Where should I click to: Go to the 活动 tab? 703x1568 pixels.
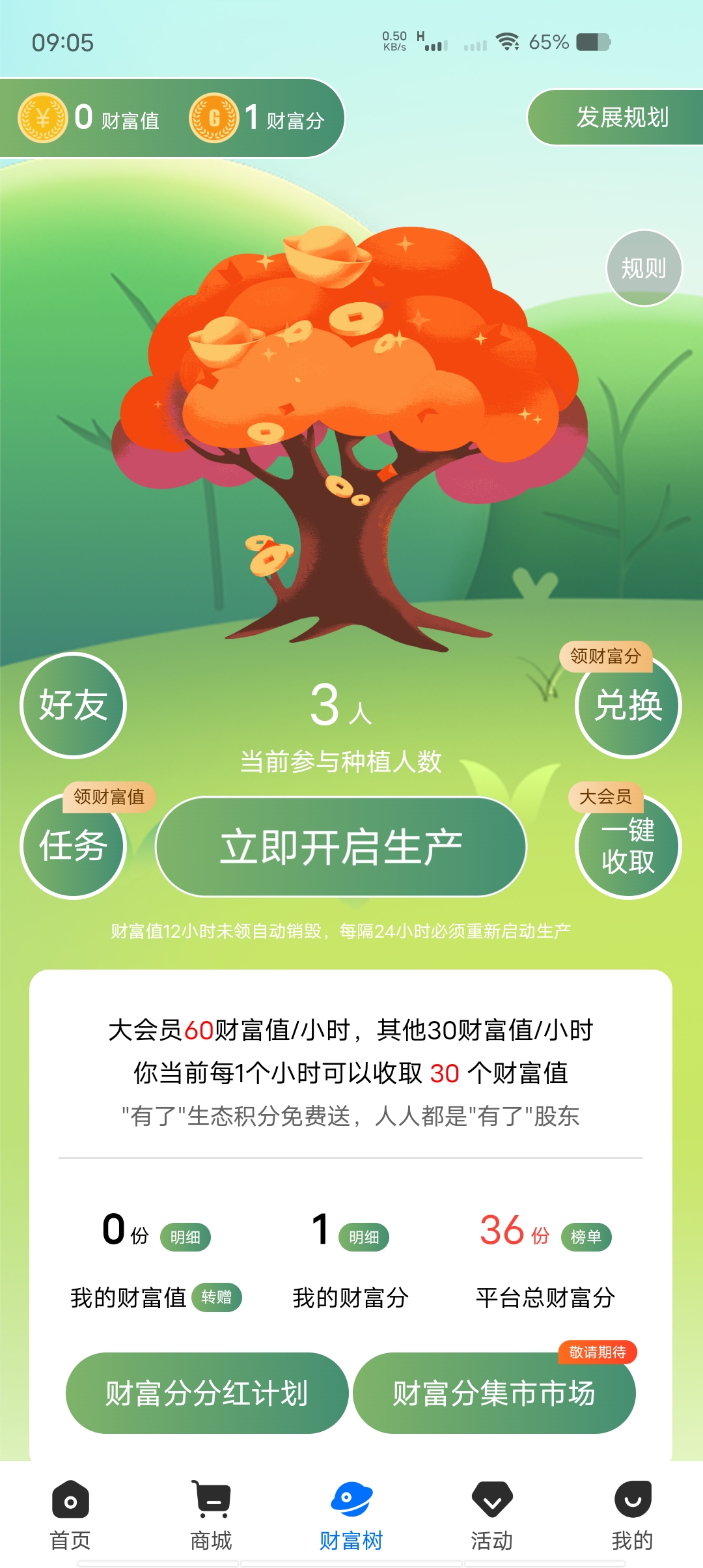(492, 1515)
